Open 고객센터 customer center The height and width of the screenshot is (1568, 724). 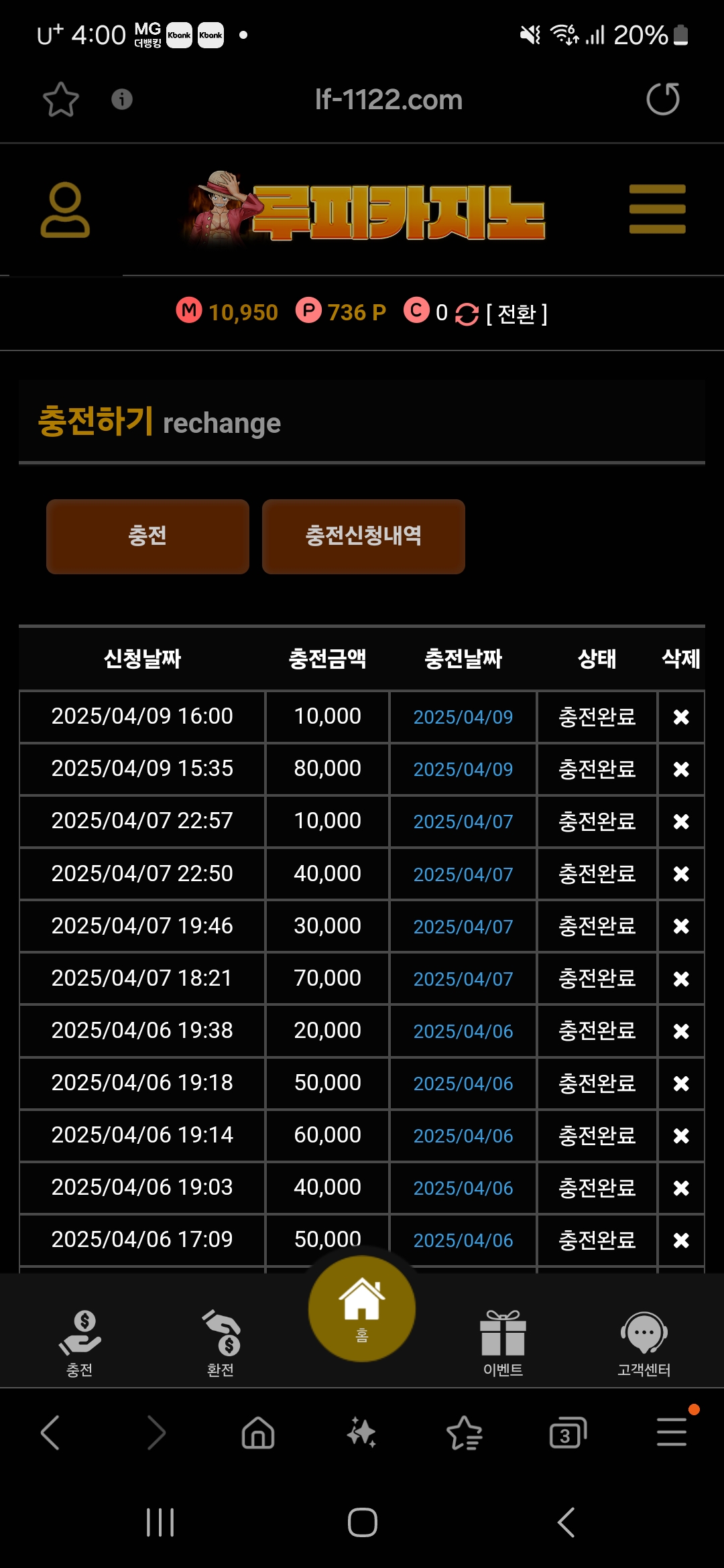tap(644, 1343)
